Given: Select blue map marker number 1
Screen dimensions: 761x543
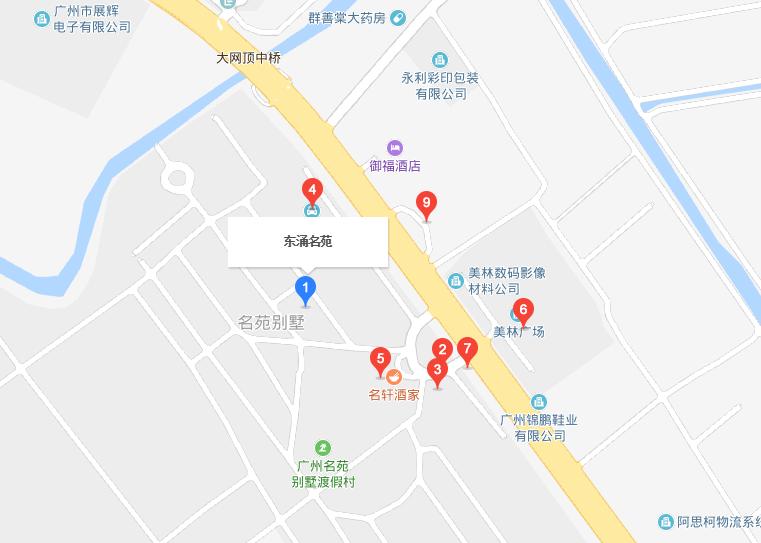Looking at the screenshot, I should [x=307, y=290].
